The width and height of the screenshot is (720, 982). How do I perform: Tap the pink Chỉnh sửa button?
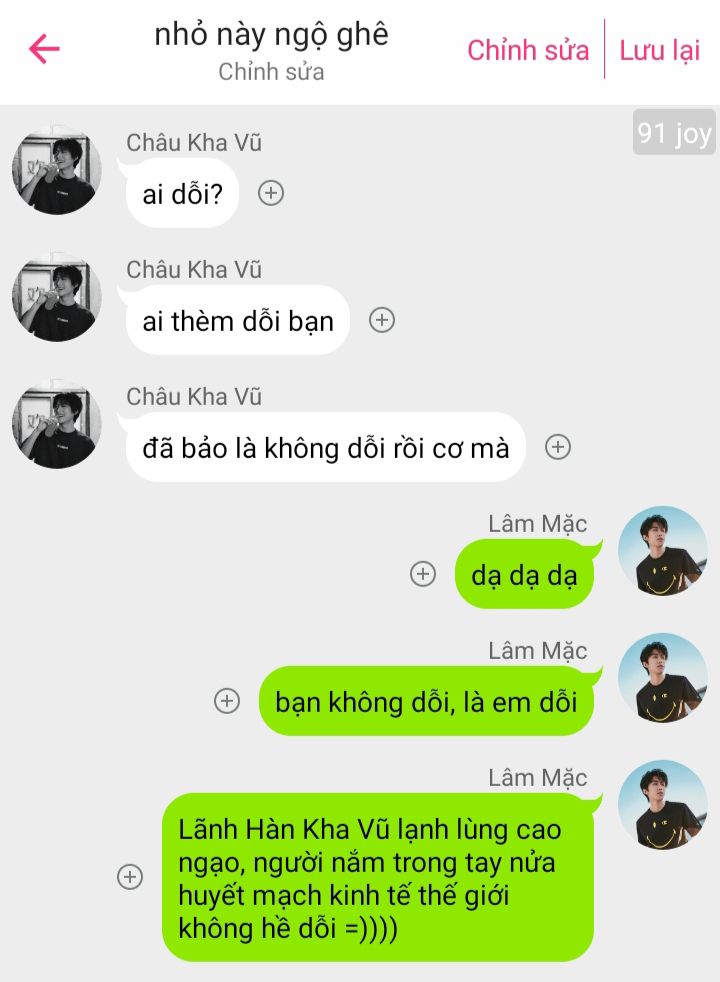(x=528, y=50)
